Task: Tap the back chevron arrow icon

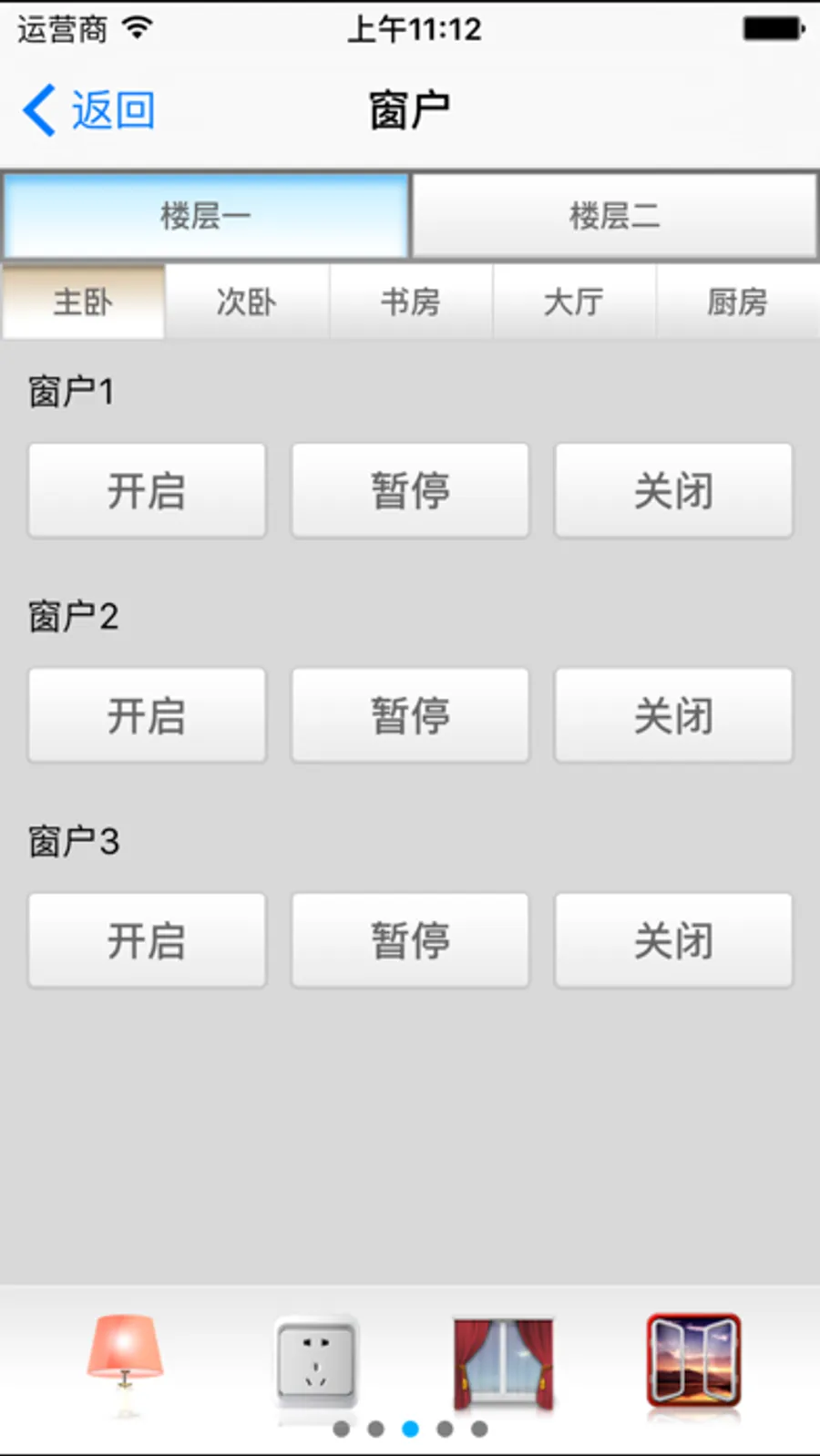Action: pos(36,108)
